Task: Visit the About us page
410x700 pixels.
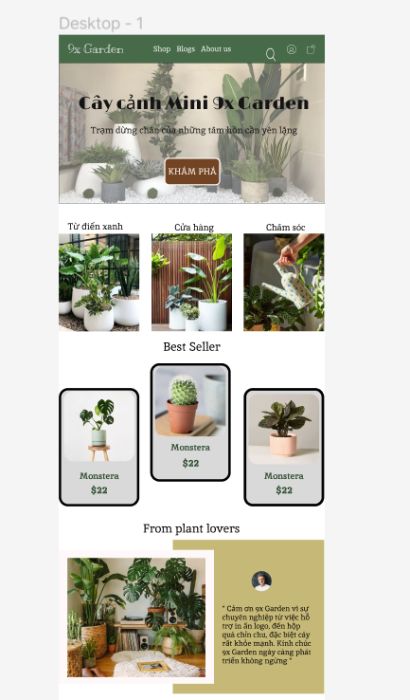Action: 216,49
